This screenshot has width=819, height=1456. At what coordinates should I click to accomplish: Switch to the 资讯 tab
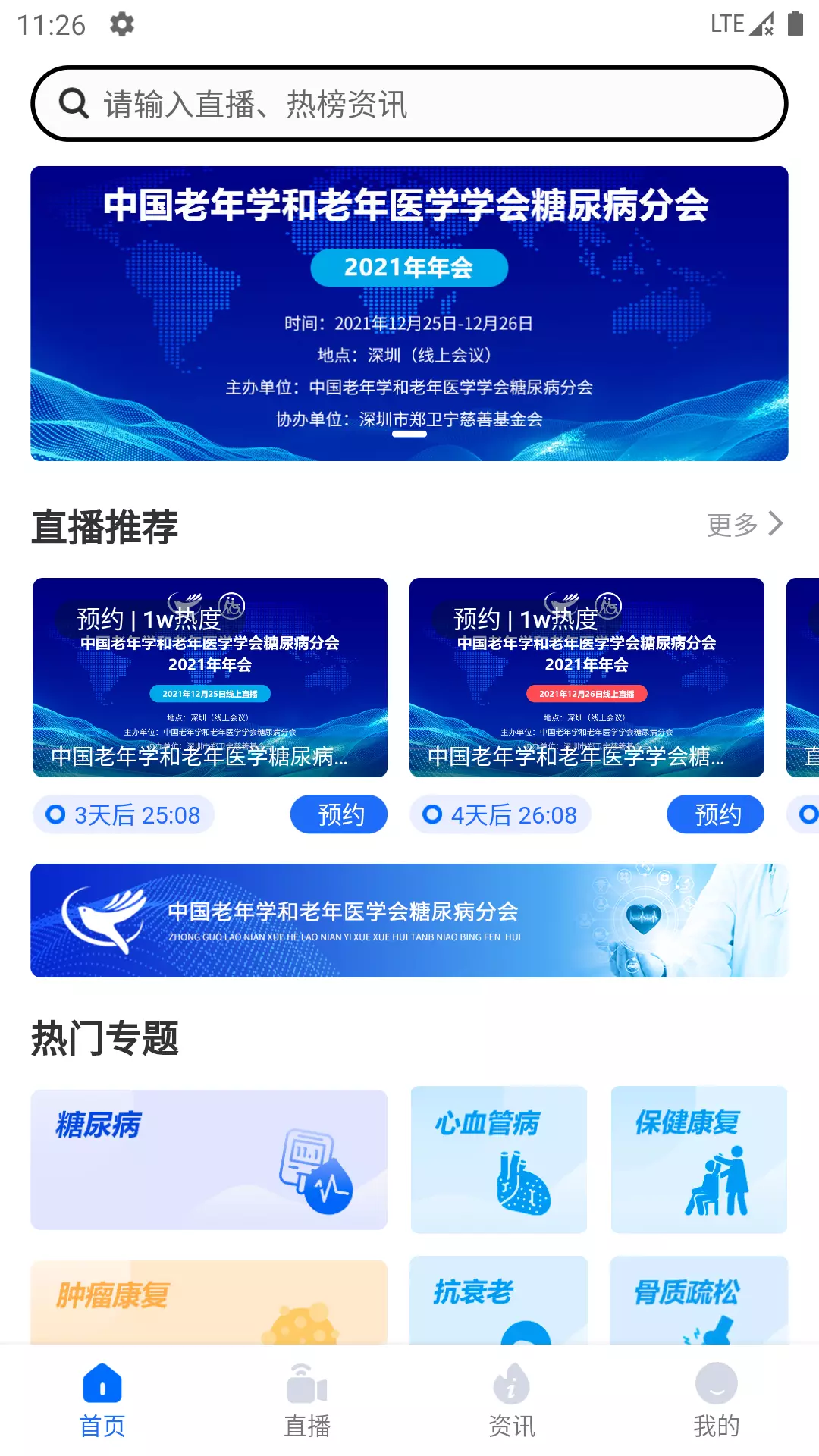(512, 1400)
